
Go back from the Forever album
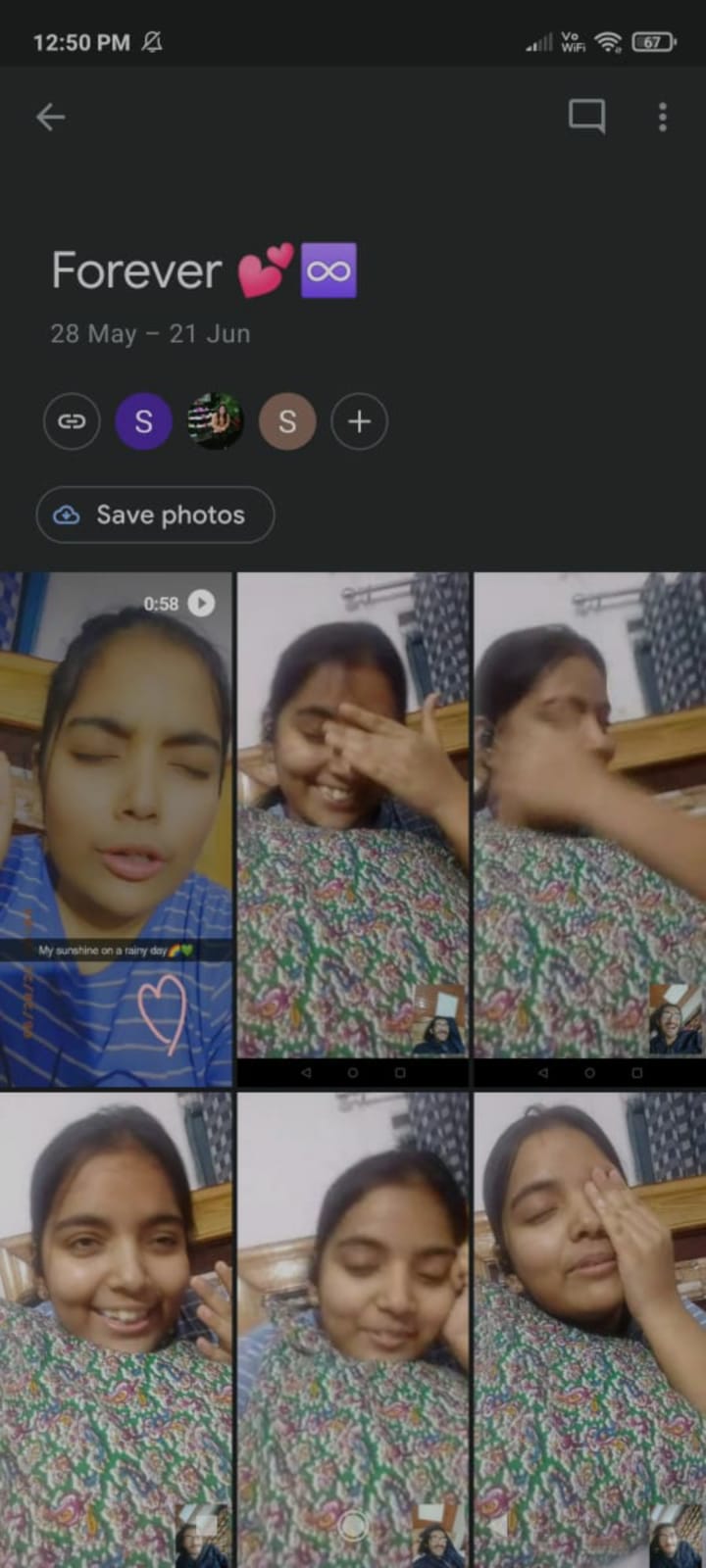50,118
